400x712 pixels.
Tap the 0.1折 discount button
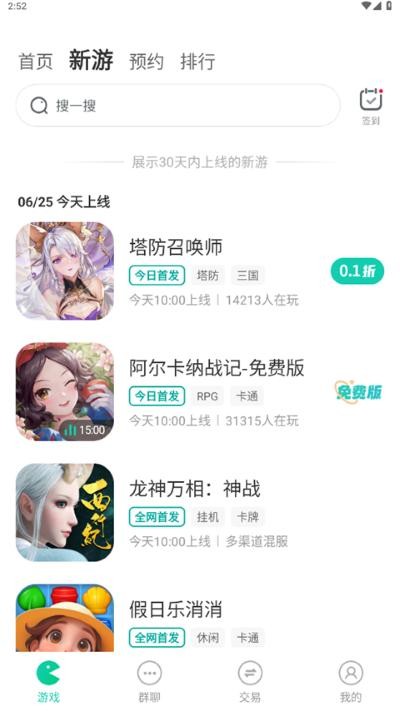[x=357, y=271]
